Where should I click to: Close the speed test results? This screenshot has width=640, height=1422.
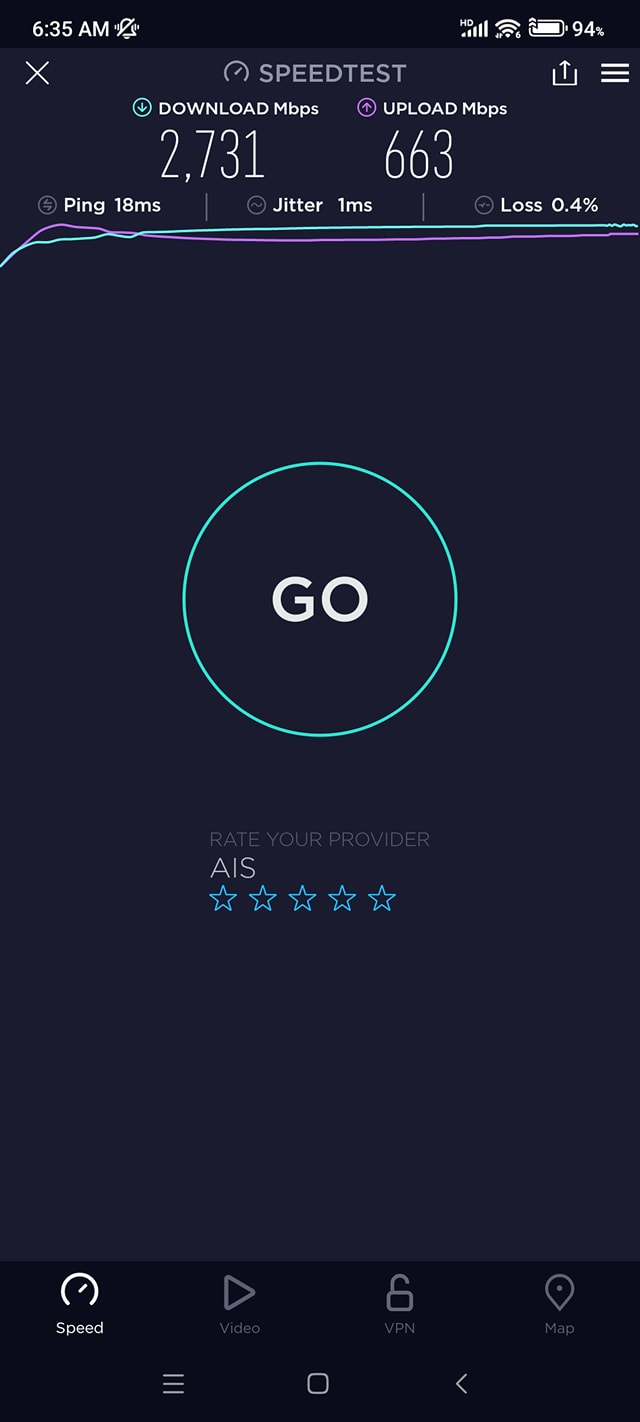[x=37, y=73]
